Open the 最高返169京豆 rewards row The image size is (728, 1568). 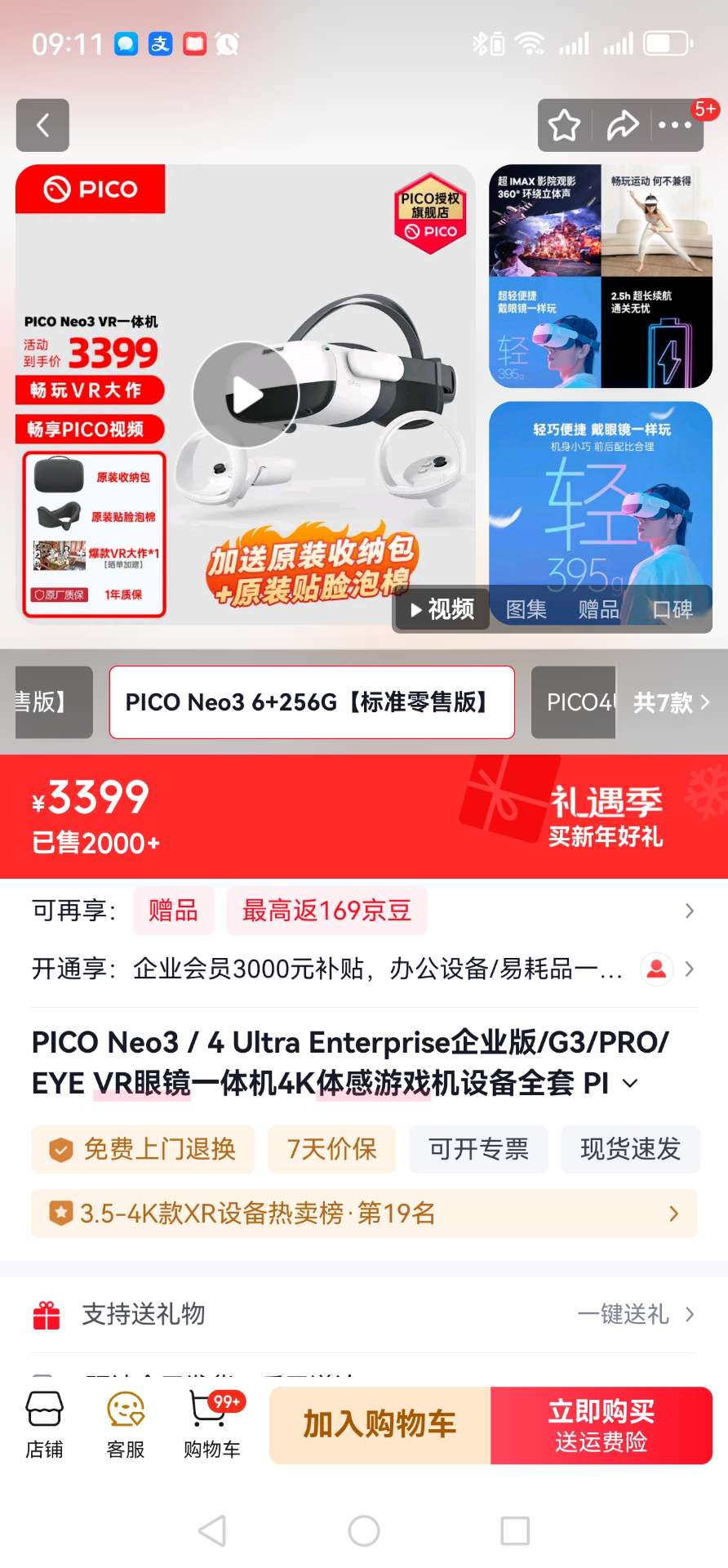tap(326, 911)
